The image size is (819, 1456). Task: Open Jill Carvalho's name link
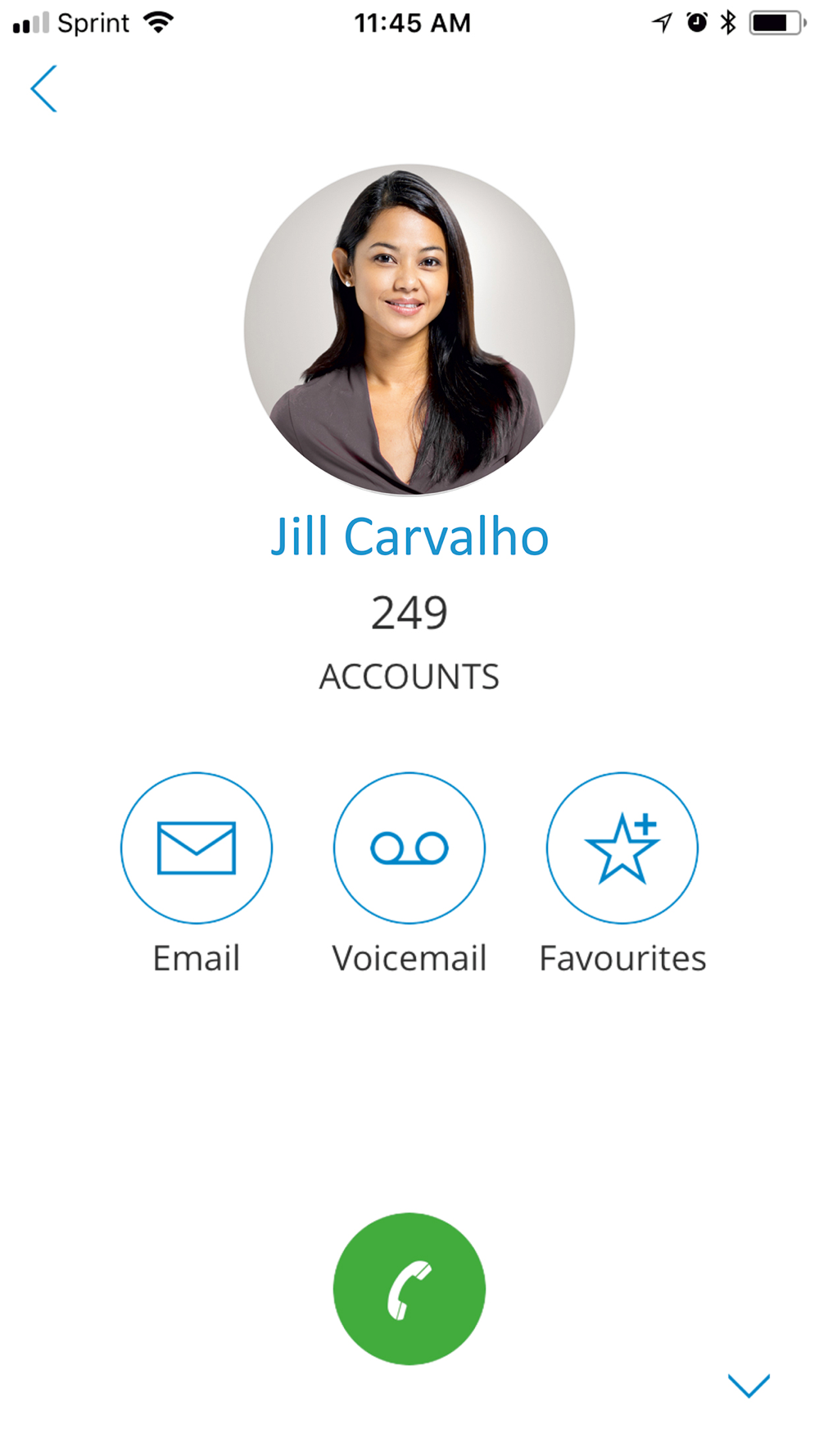pyautogui.click(x=409, y=537)
